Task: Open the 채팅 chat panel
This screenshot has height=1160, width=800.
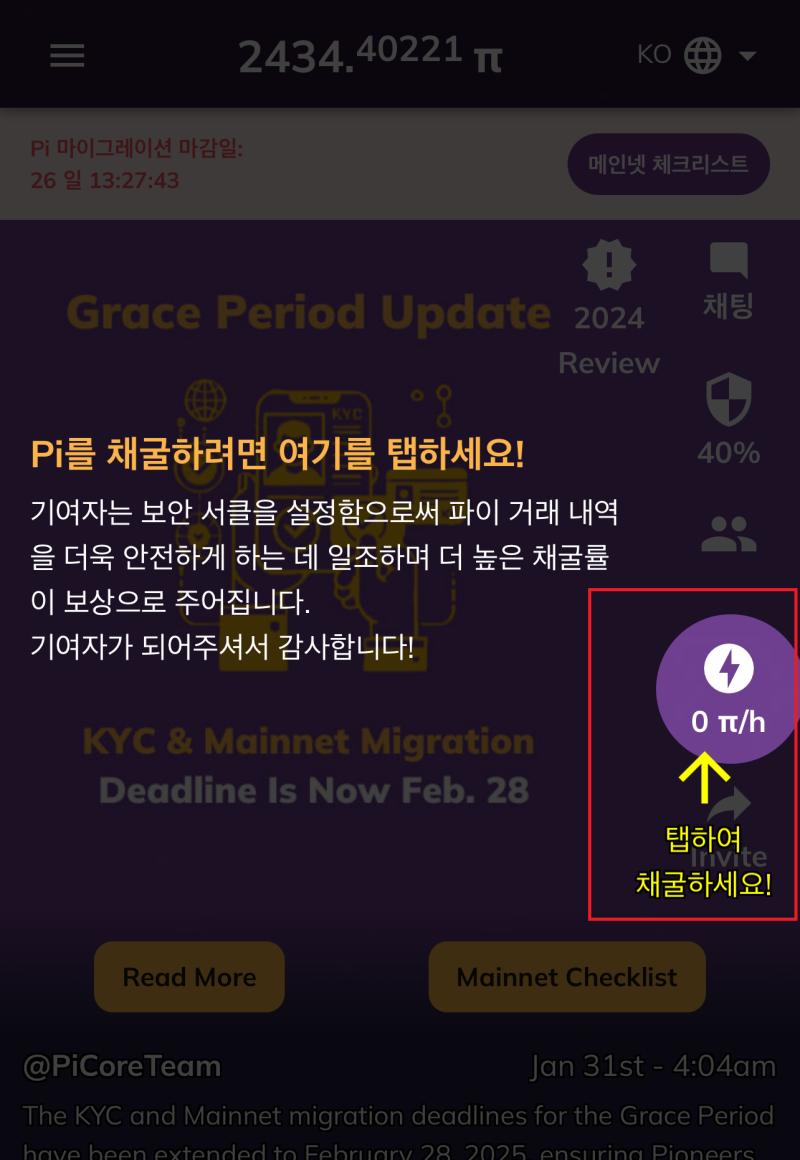Action: [x=727, y=275]
